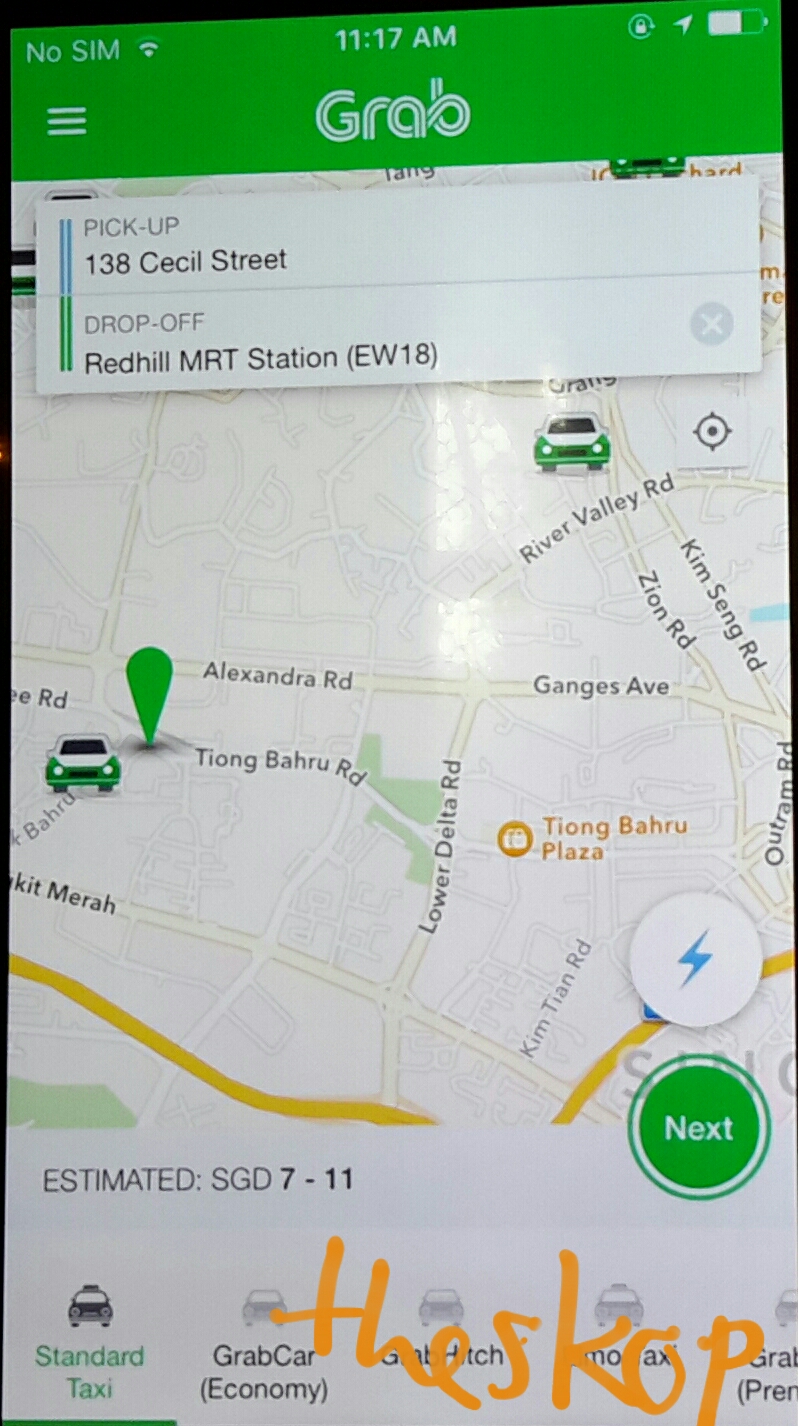Viewport: 798px width, 1426px height.
Task: Edit the pick-up location 138 Cecil Street
Action: tap(186, 261)
